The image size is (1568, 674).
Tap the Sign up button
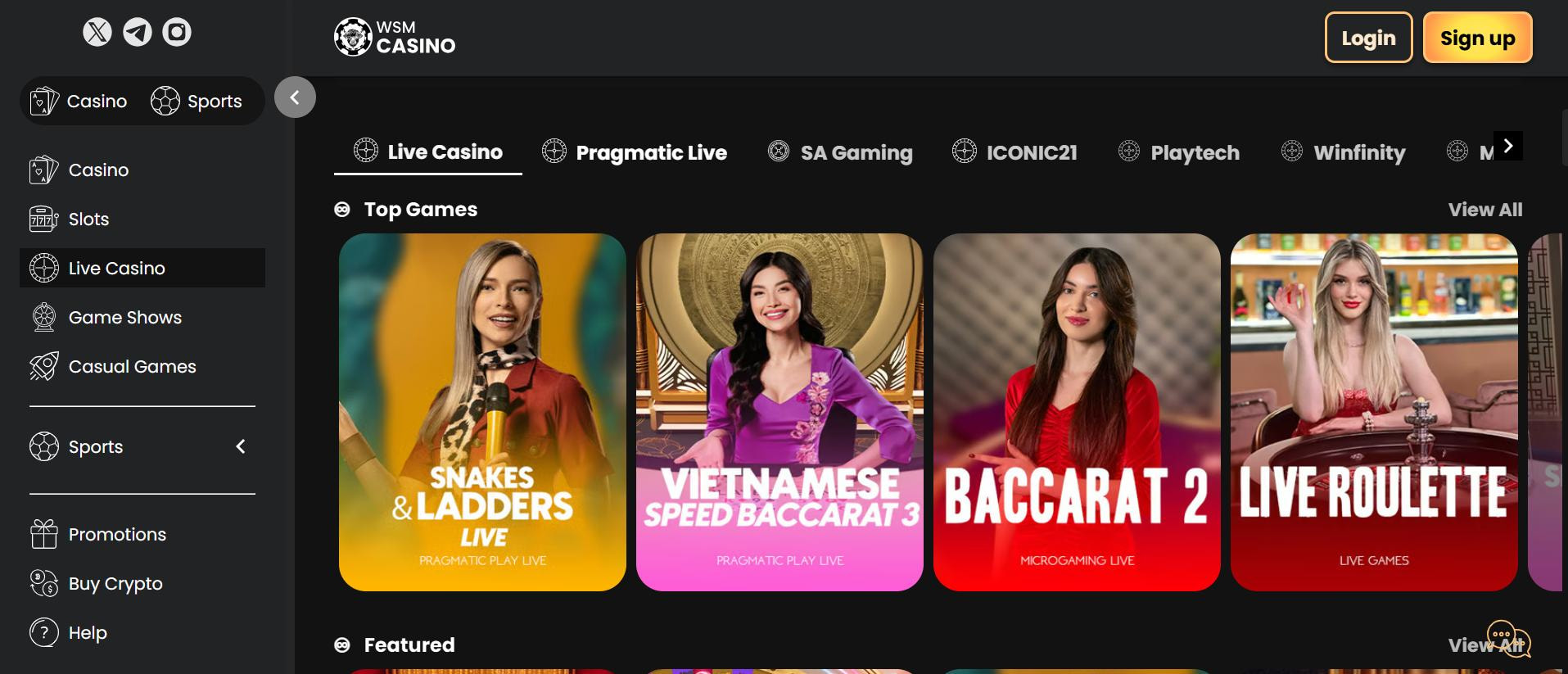click(x=1477, y=38)
